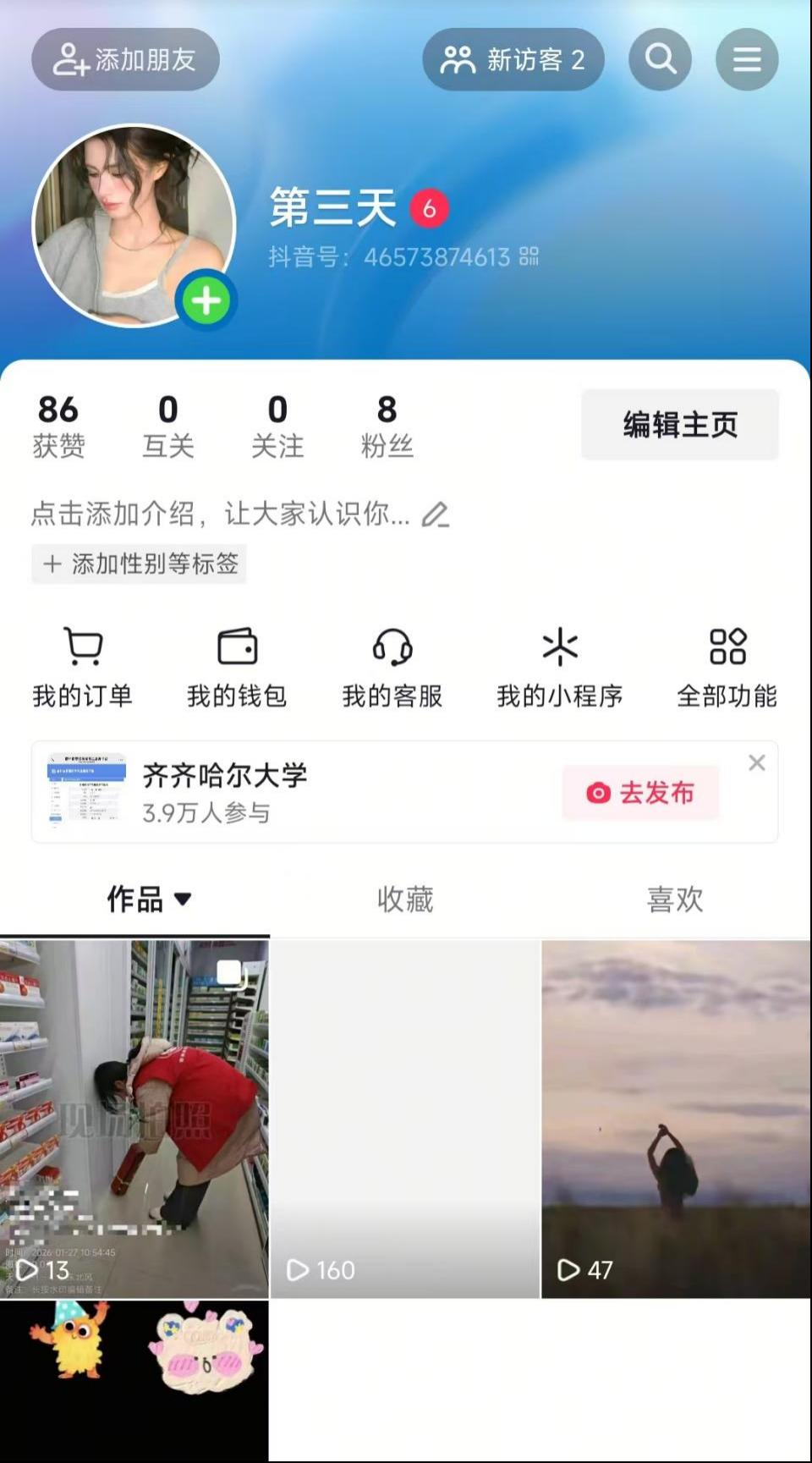Tap 编辑主页 to edit profile
The image size is (812, 1463).
pyautogui.click(x=679, y=425)
